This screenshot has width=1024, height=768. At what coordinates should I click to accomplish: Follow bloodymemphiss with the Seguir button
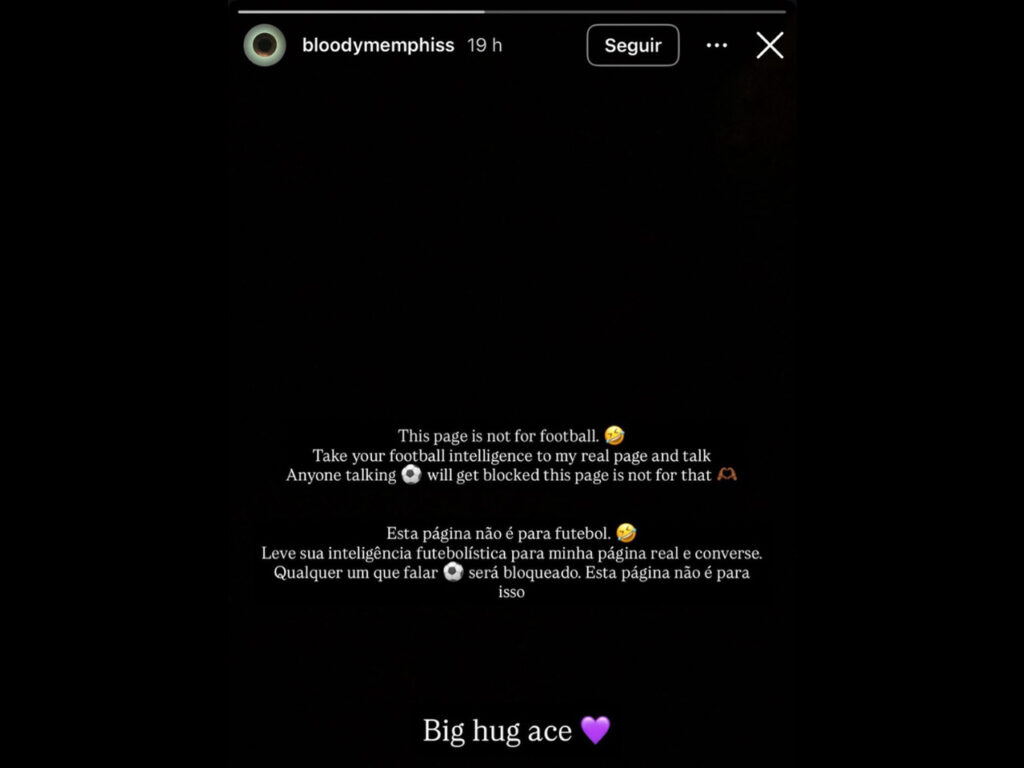tap(632, 46)
